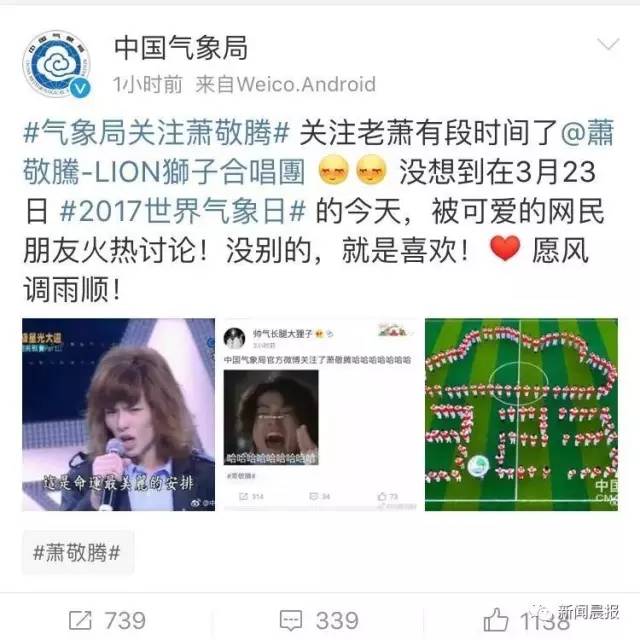View the middle screenshot image

point(319,414)
